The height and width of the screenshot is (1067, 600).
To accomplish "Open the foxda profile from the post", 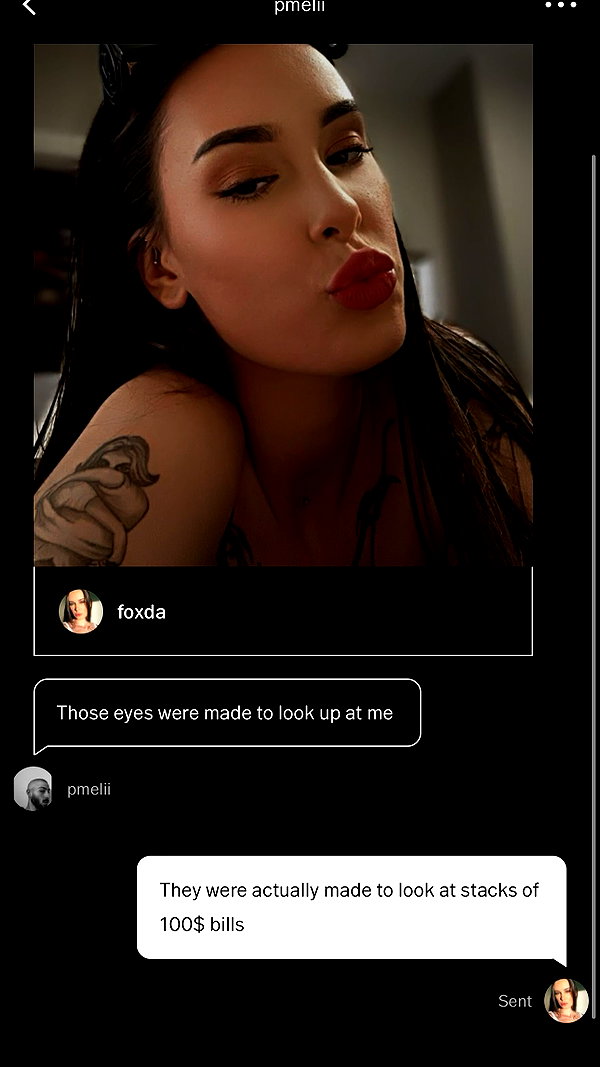I will (112, 611).
